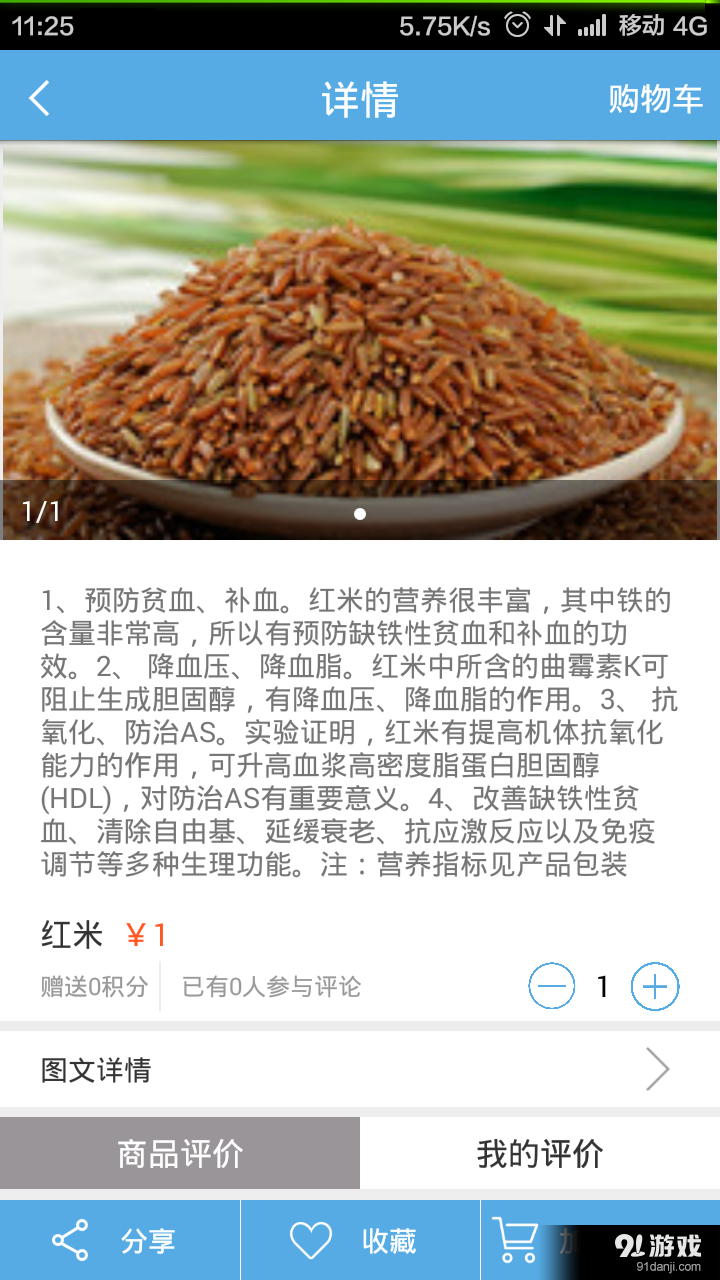Tap the quantity value field showing 1
The image size is (720, 1280).
pyautogui.click(x=602, y=987)
